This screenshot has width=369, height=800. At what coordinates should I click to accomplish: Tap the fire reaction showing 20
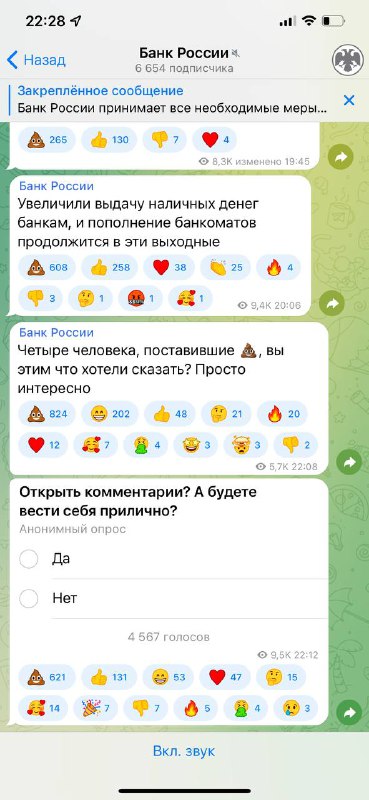tap(282, 414)
